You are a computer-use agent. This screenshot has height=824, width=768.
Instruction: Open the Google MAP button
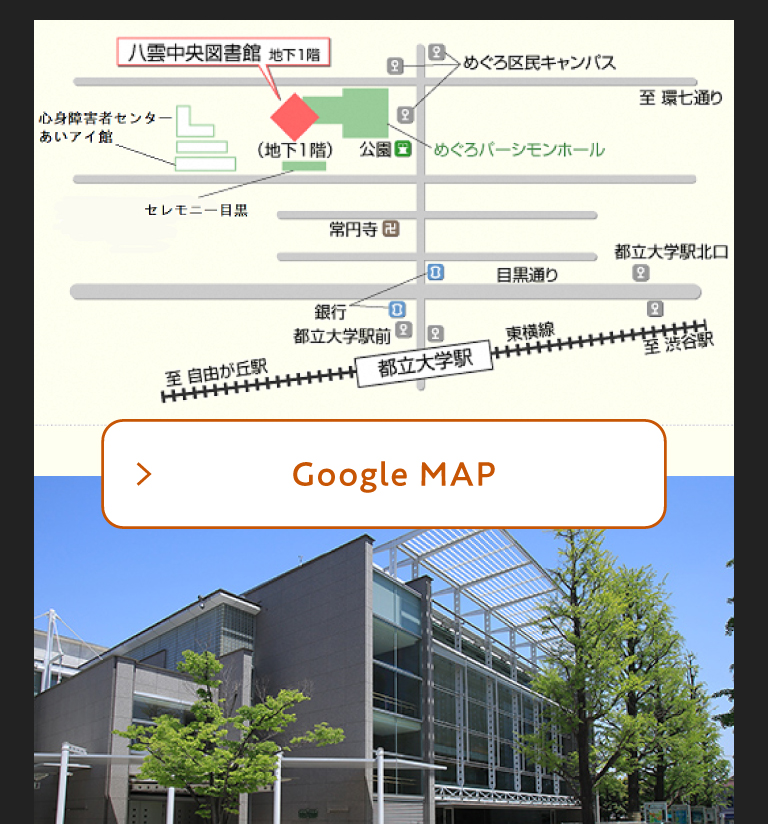pyautogui.click(x=384, y=474)
